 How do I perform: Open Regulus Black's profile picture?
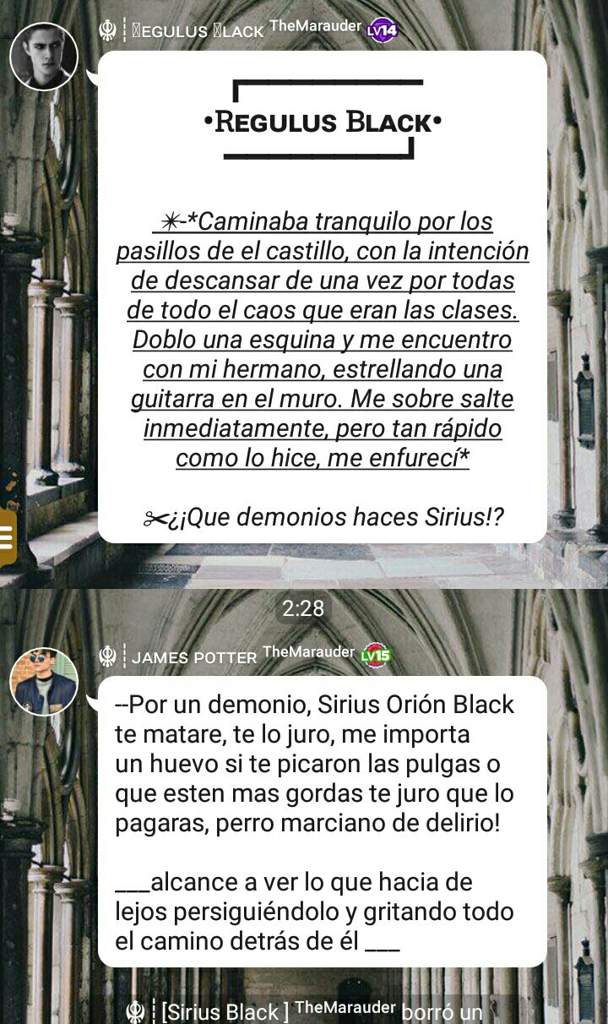click(x=43, y=56)
